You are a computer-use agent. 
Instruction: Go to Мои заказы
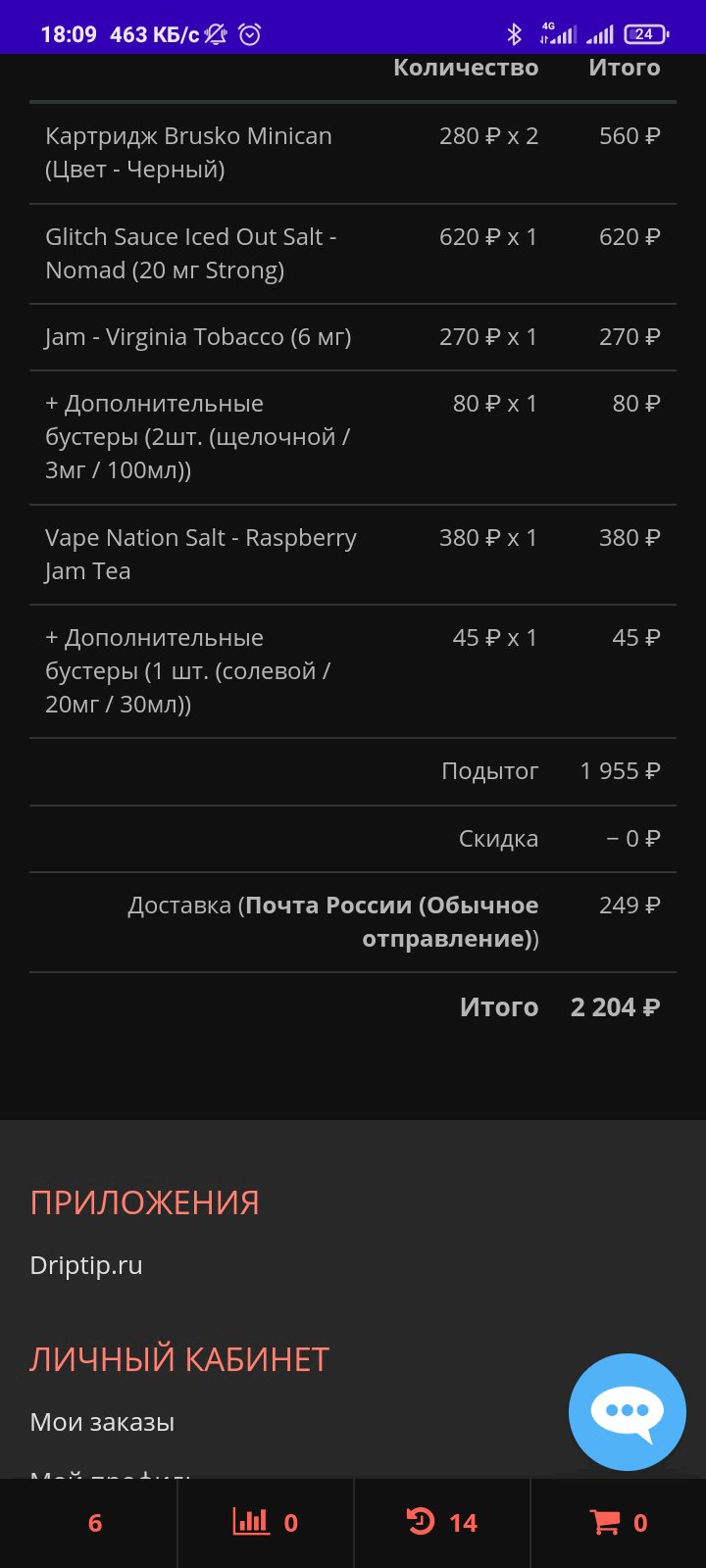(102, 1422)
